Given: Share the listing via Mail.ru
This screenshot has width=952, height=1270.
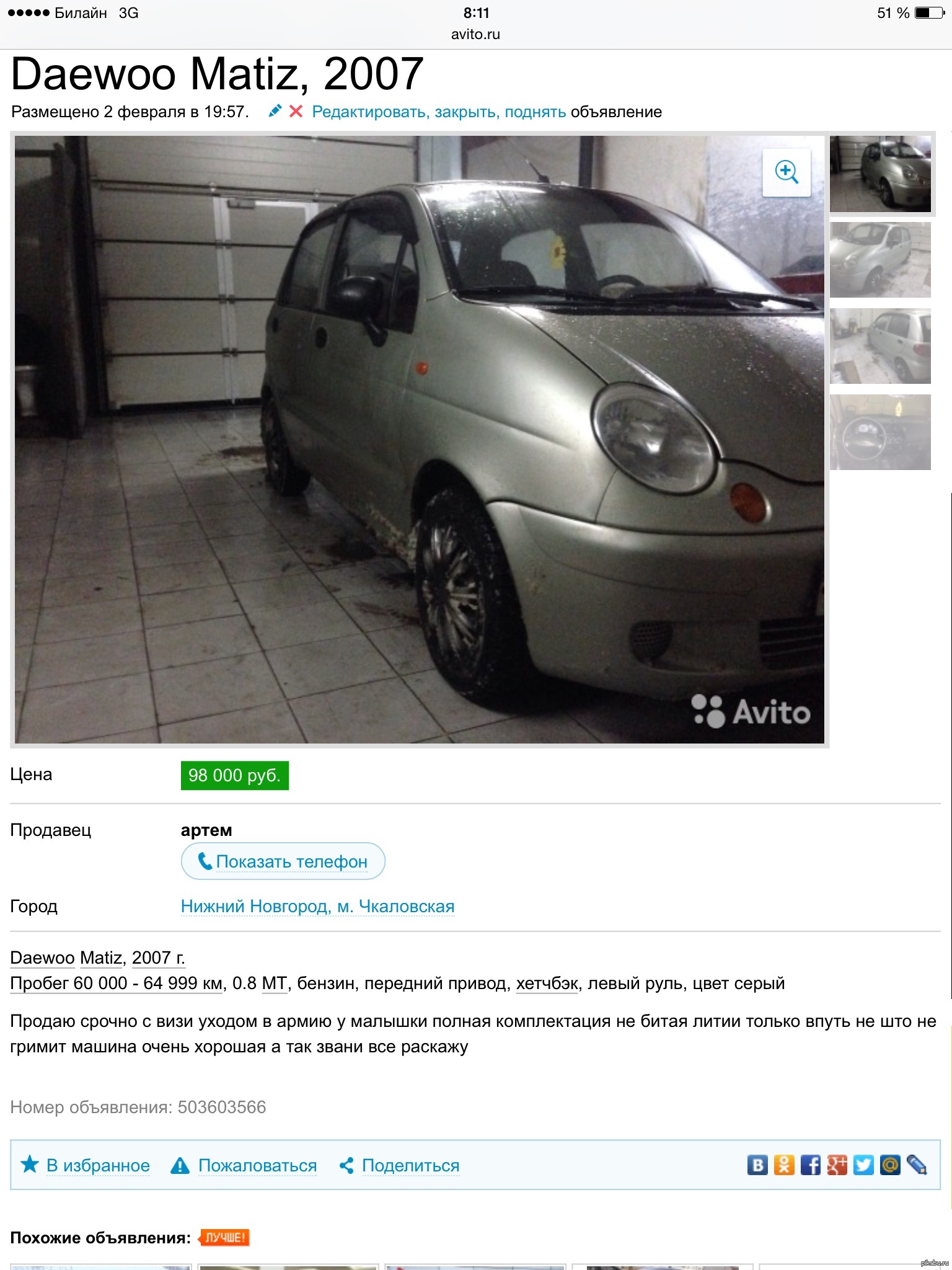Looking at the screenshot, I should (x=890, y=1165).
